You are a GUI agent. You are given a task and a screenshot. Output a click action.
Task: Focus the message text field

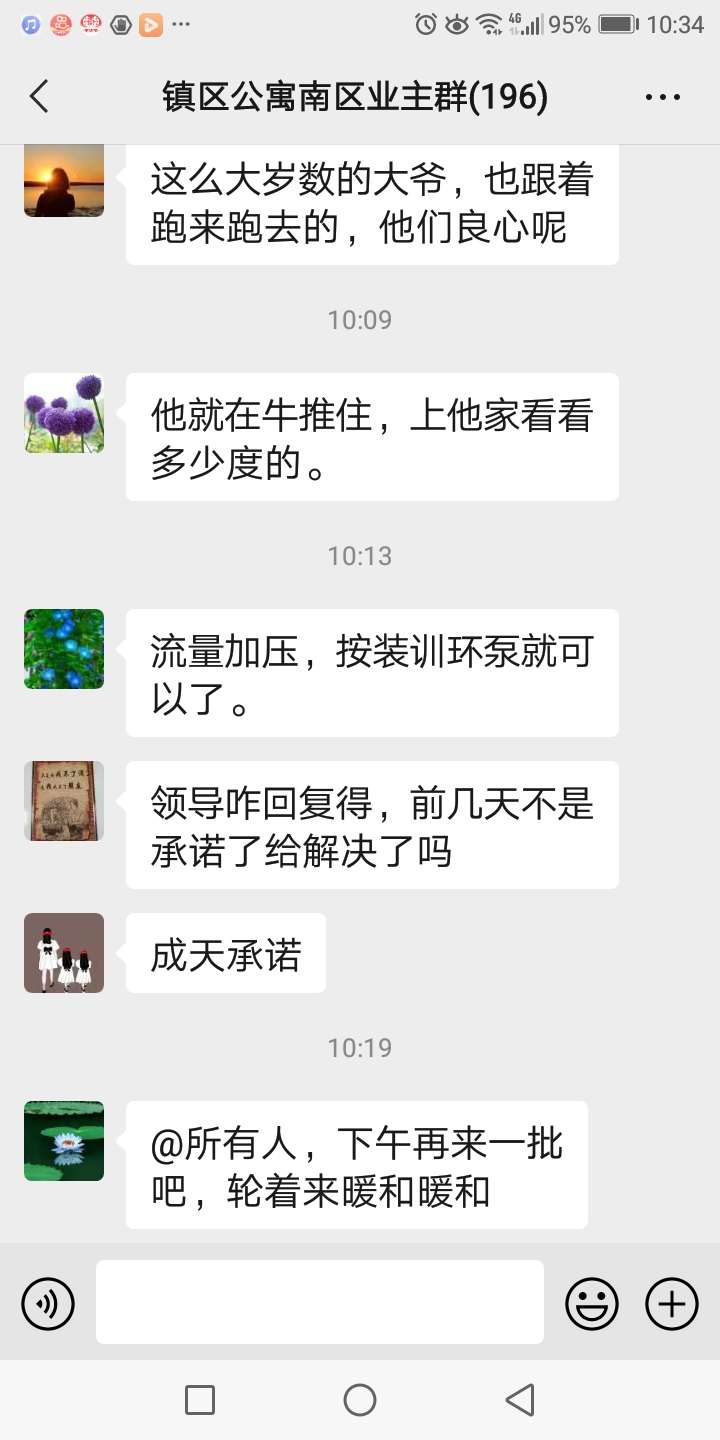tap(320, 1302)
